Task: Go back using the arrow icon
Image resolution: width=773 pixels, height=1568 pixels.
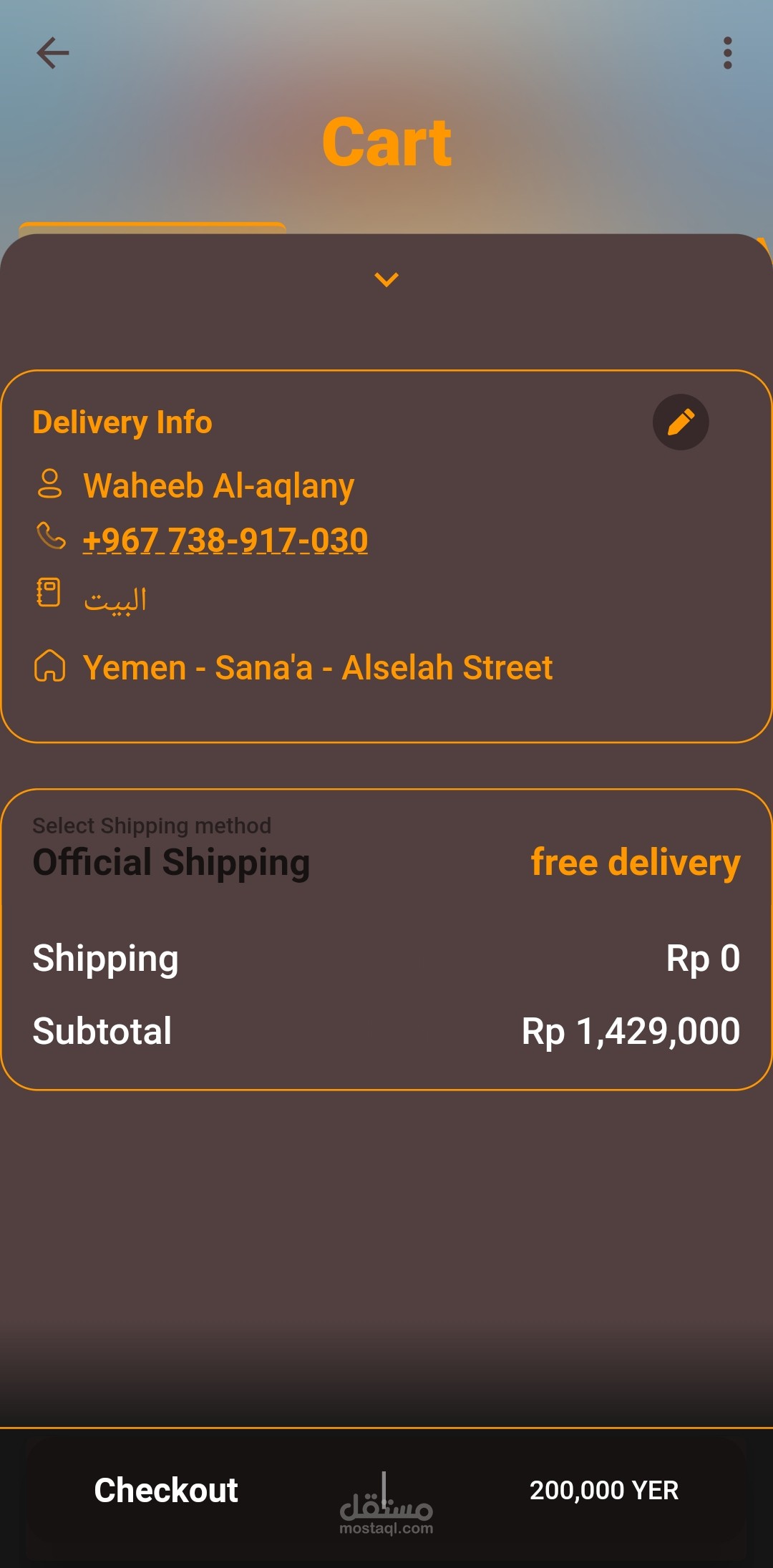Action: (x=53, y=53)
